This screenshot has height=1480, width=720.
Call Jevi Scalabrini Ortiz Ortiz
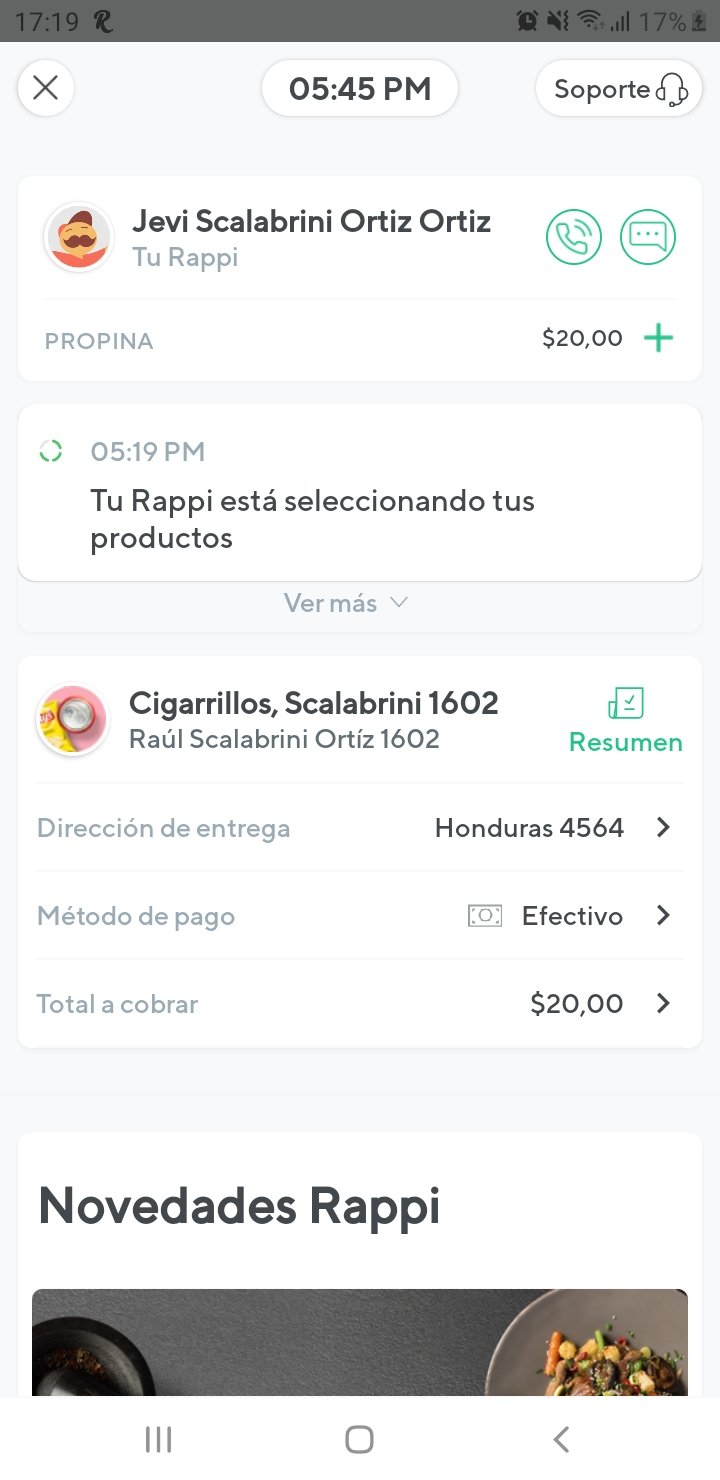(x=574, y=237)
